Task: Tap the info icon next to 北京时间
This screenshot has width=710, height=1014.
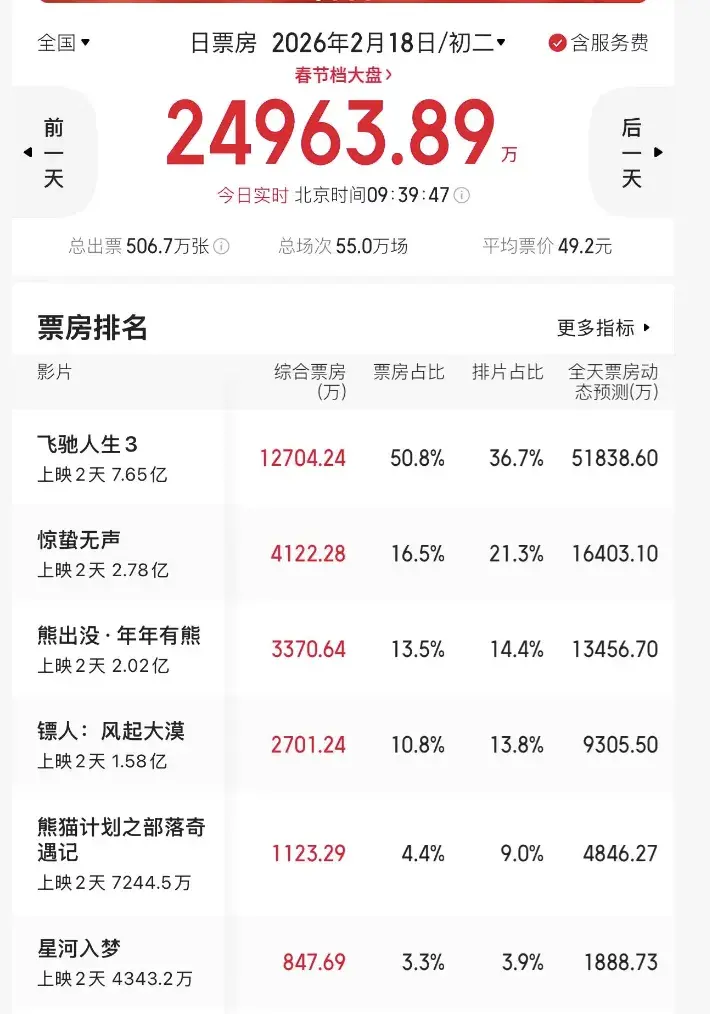Action: [462, 196]
